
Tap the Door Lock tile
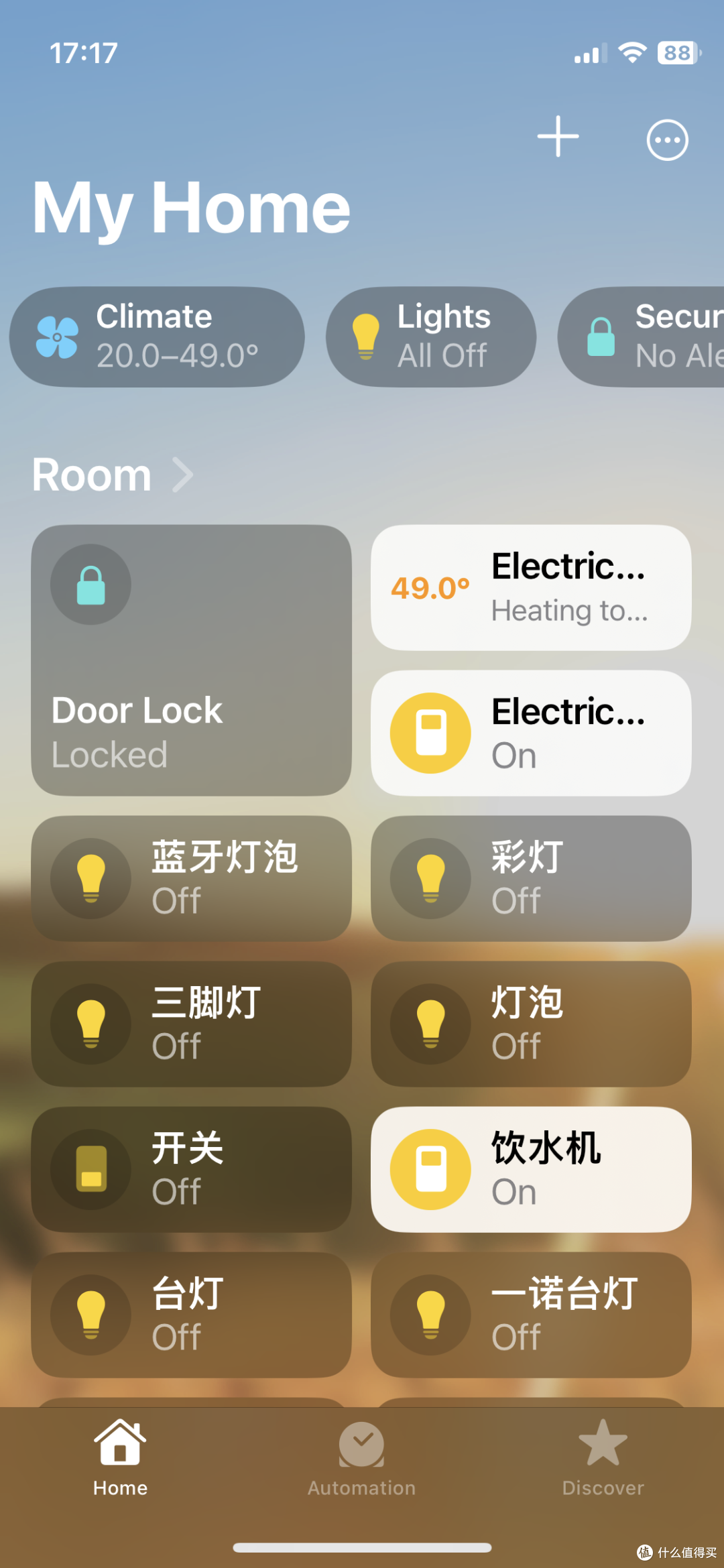click(x=191, y=660)
